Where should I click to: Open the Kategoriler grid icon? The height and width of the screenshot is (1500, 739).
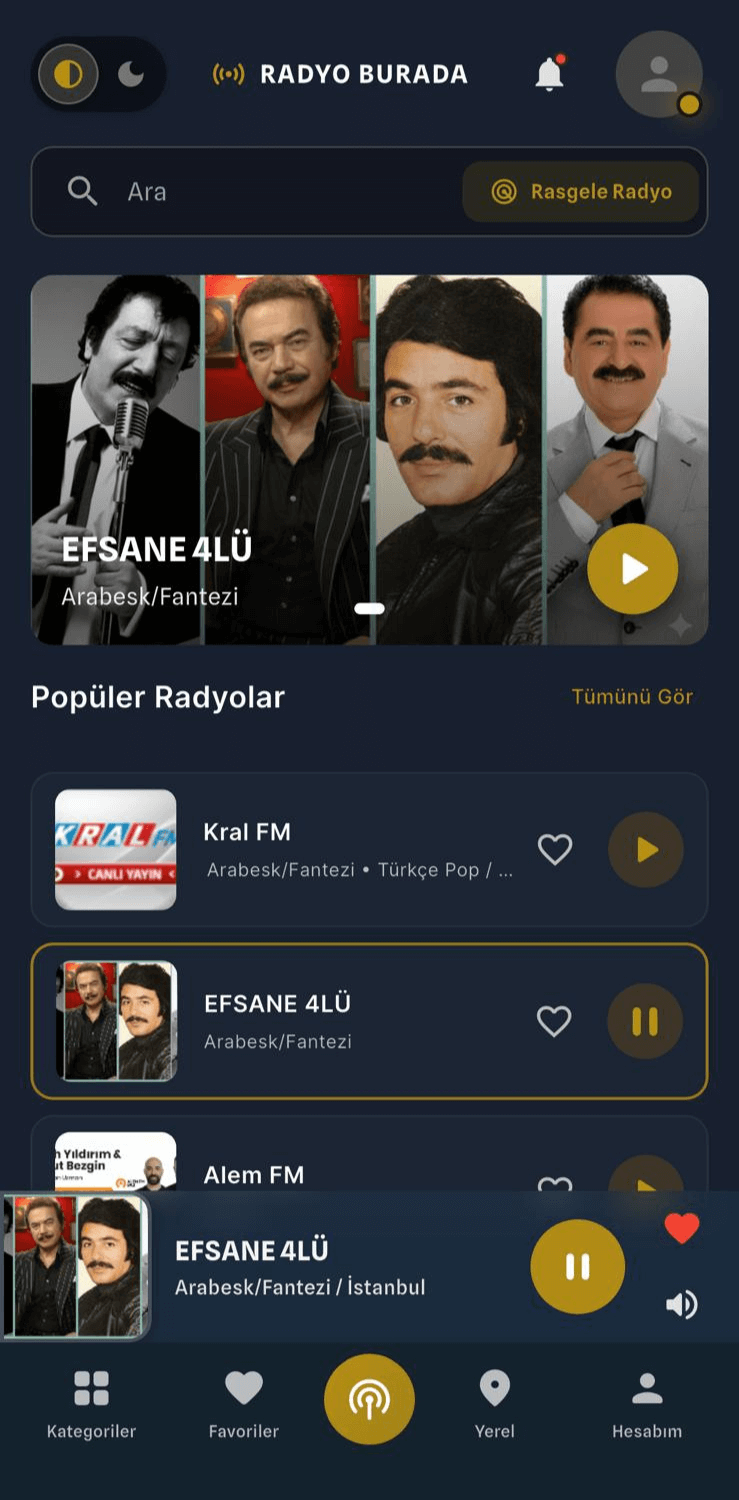point(92,1387)
